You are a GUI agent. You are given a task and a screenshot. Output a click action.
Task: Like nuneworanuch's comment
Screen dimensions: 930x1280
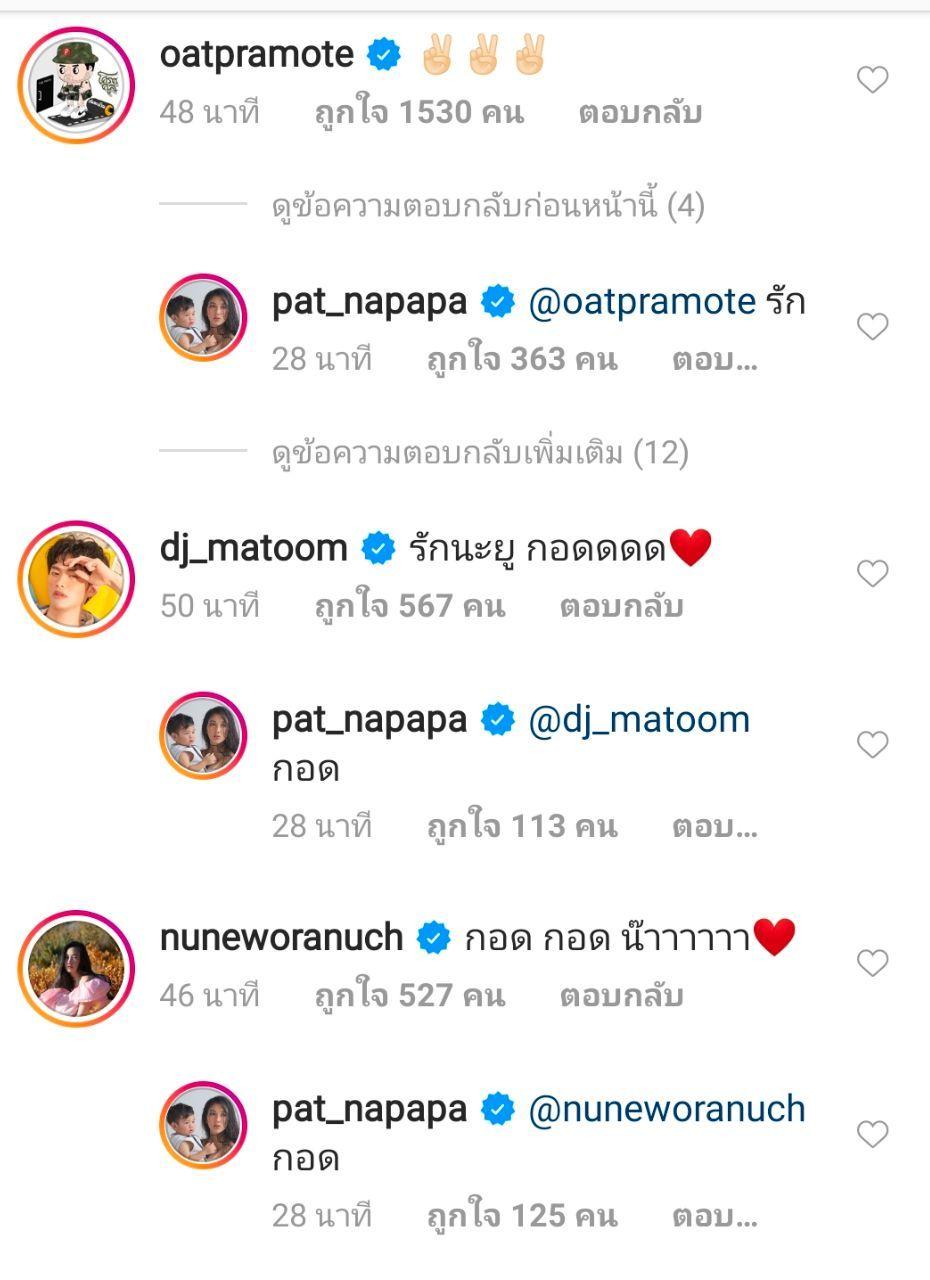coord(872,963)
